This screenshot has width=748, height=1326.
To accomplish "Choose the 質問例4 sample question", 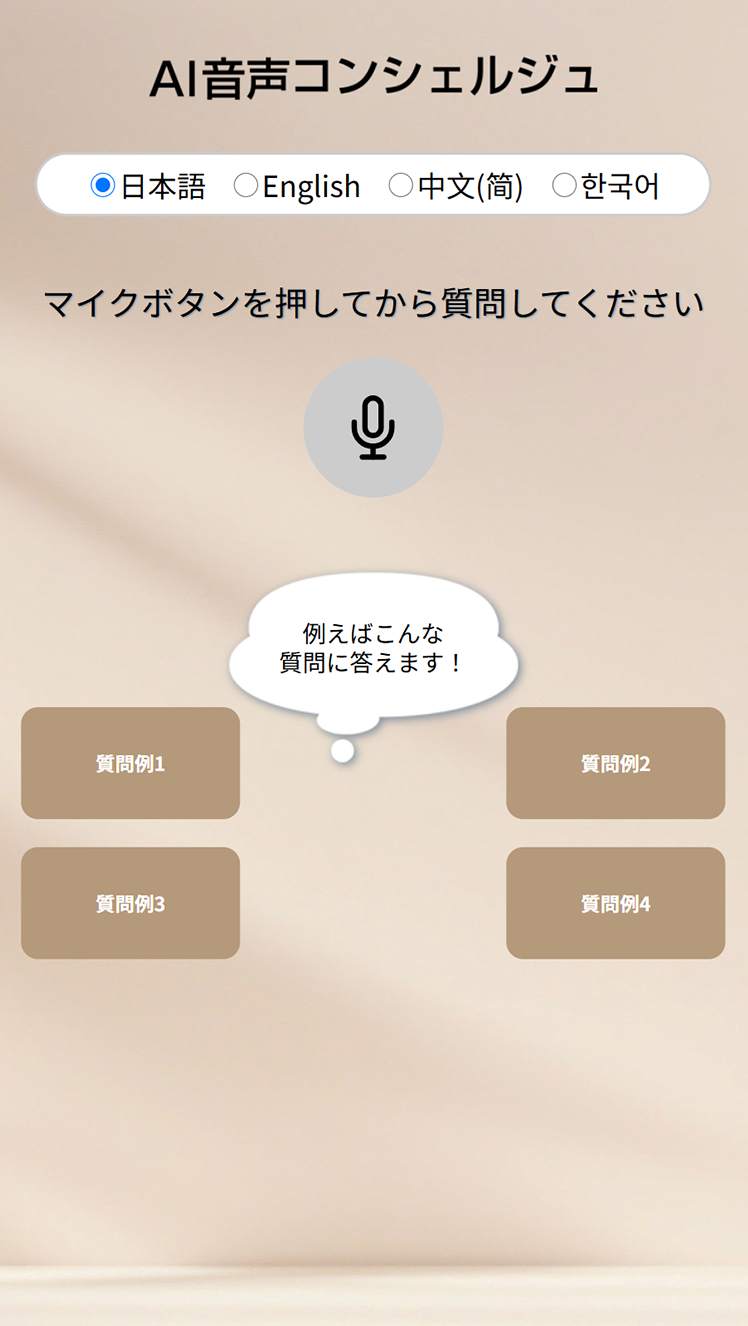I will pos(615,903).
